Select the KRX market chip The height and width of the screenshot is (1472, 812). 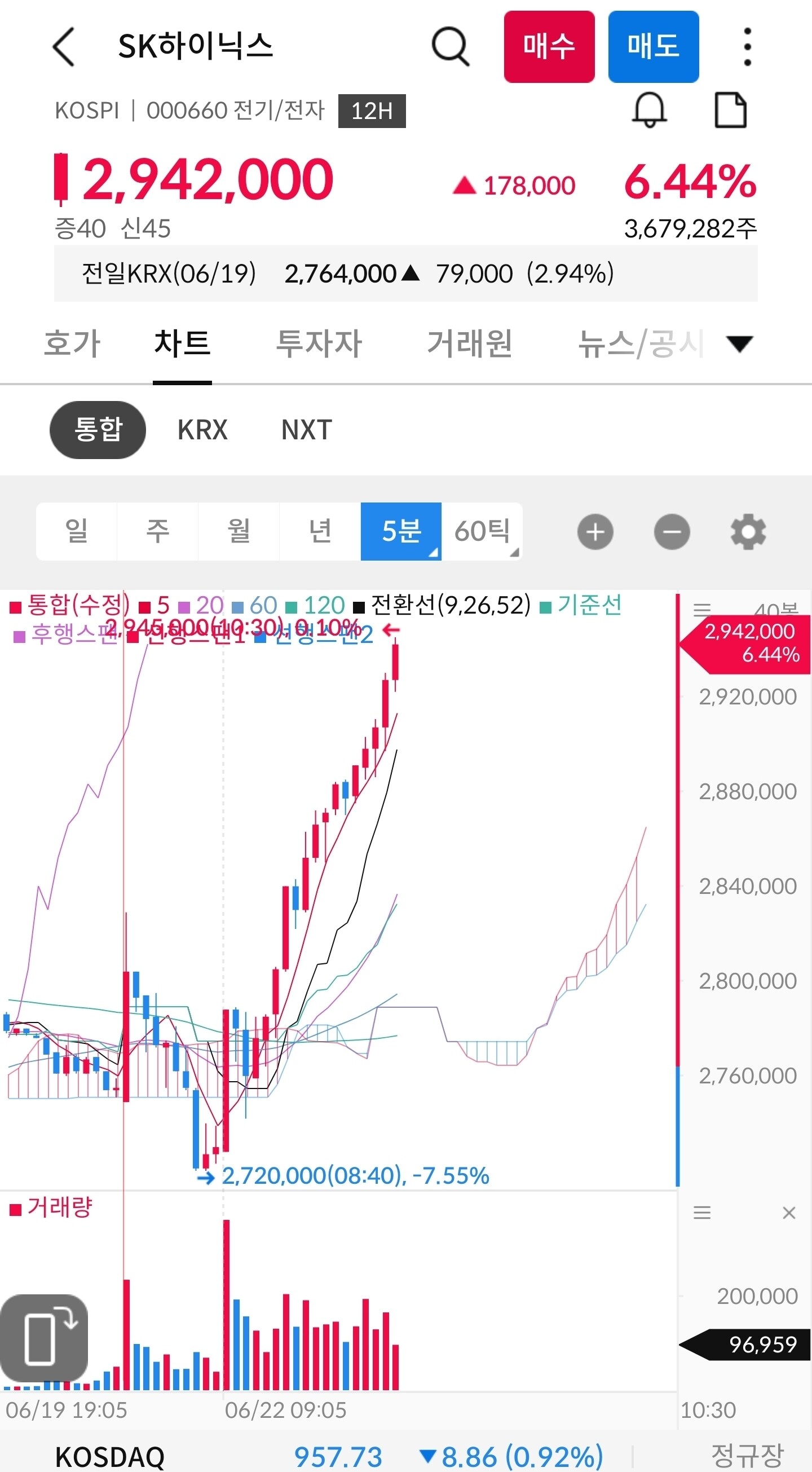(x=202, y=430)
